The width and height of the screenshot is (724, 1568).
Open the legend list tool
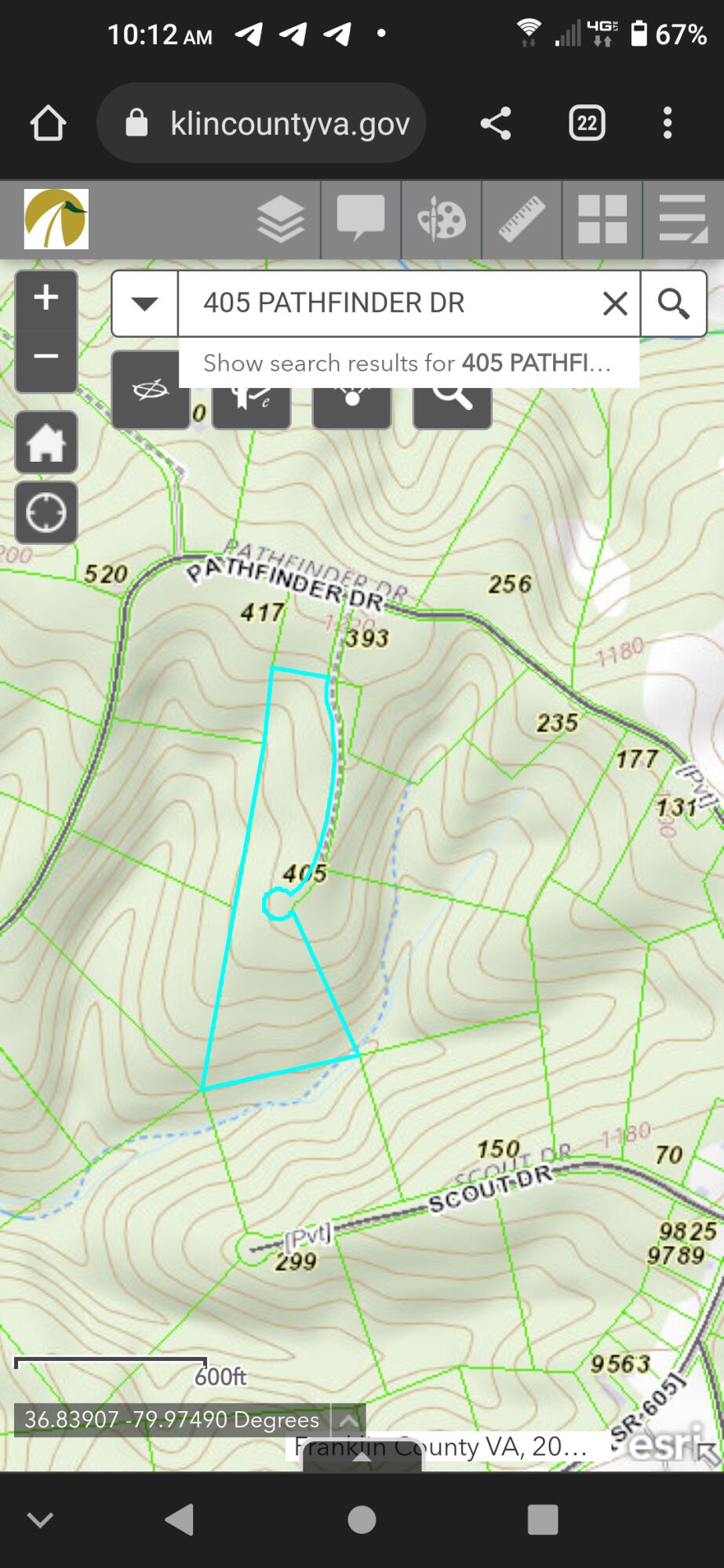[682, 220]
